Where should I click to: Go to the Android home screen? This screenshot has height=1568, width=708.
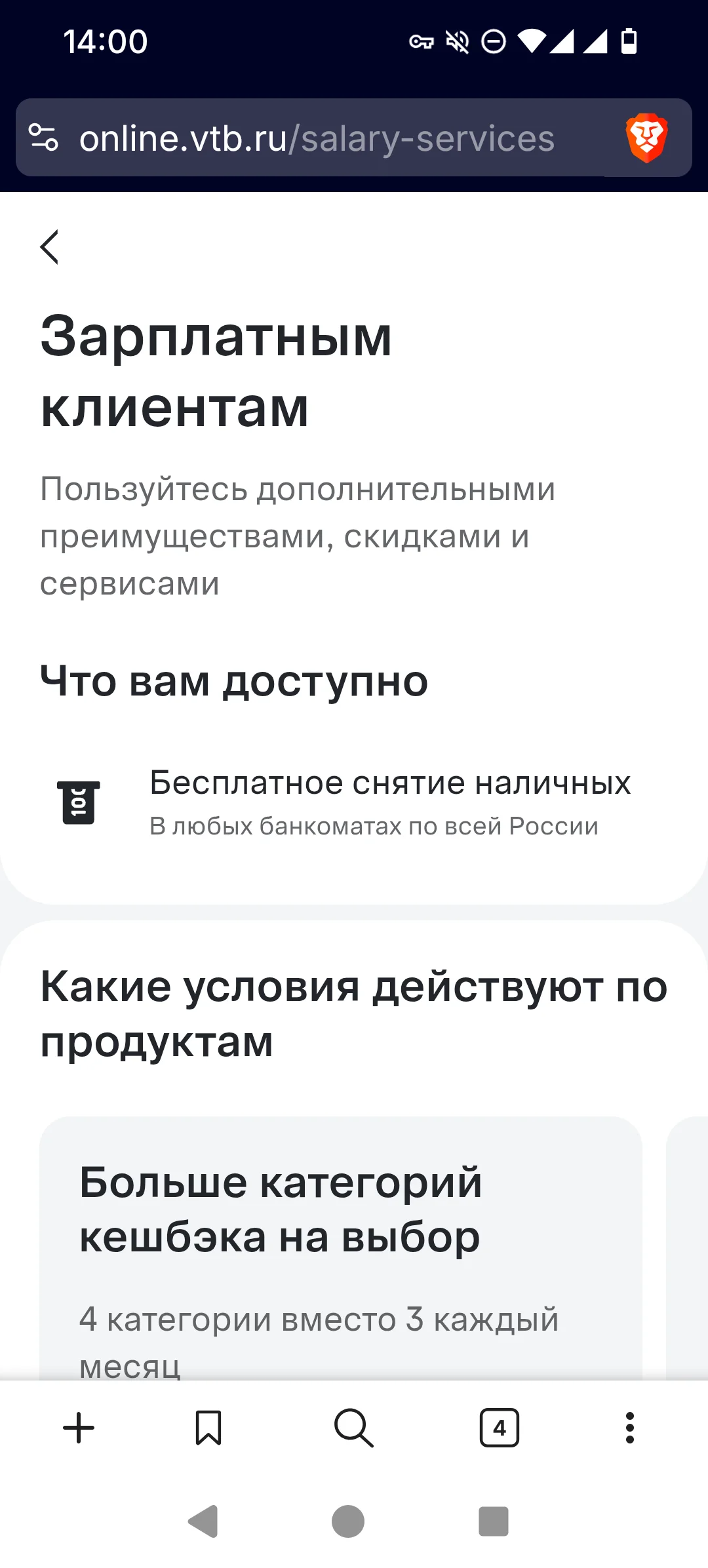click(x=348, y=1521)
